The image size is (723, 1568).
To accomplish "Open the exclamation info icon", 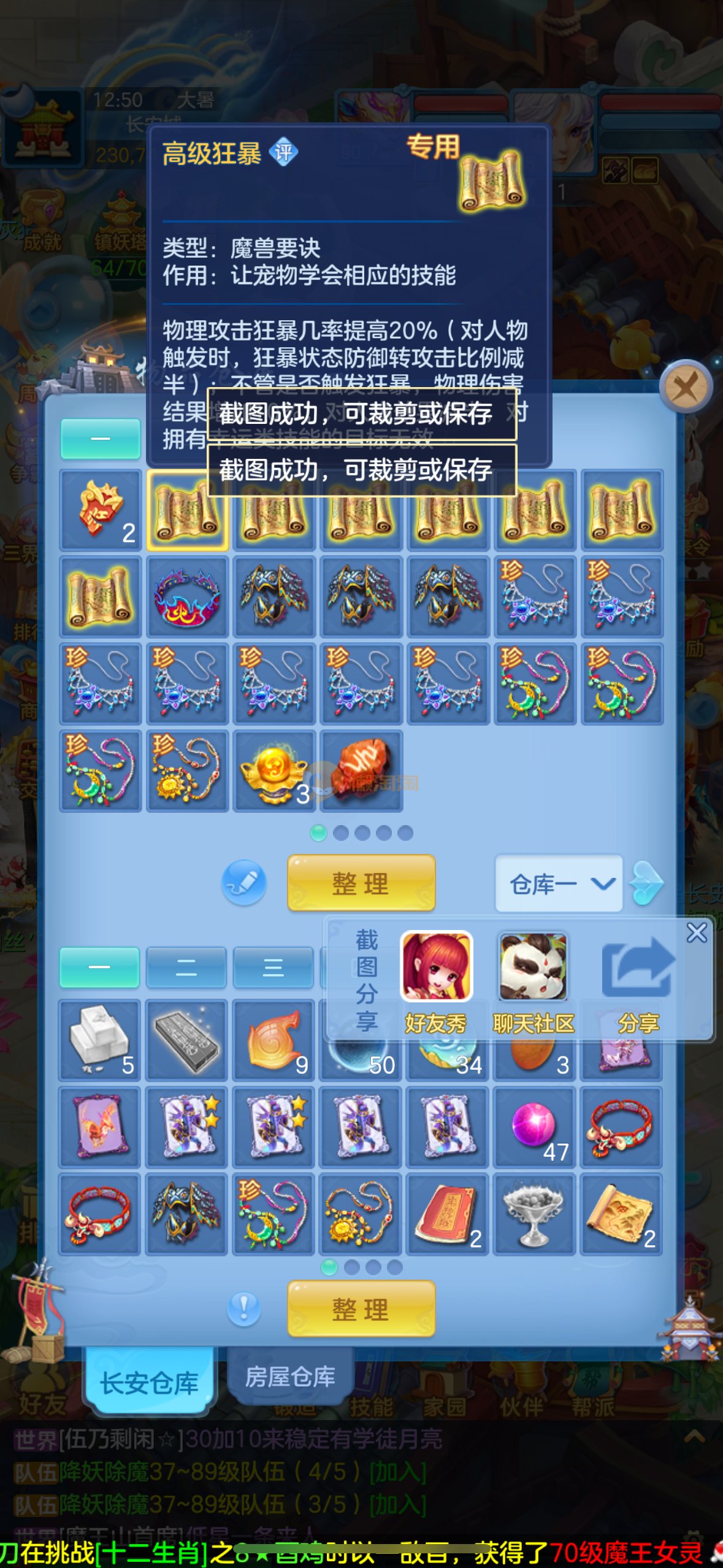I will [243, 1308].
